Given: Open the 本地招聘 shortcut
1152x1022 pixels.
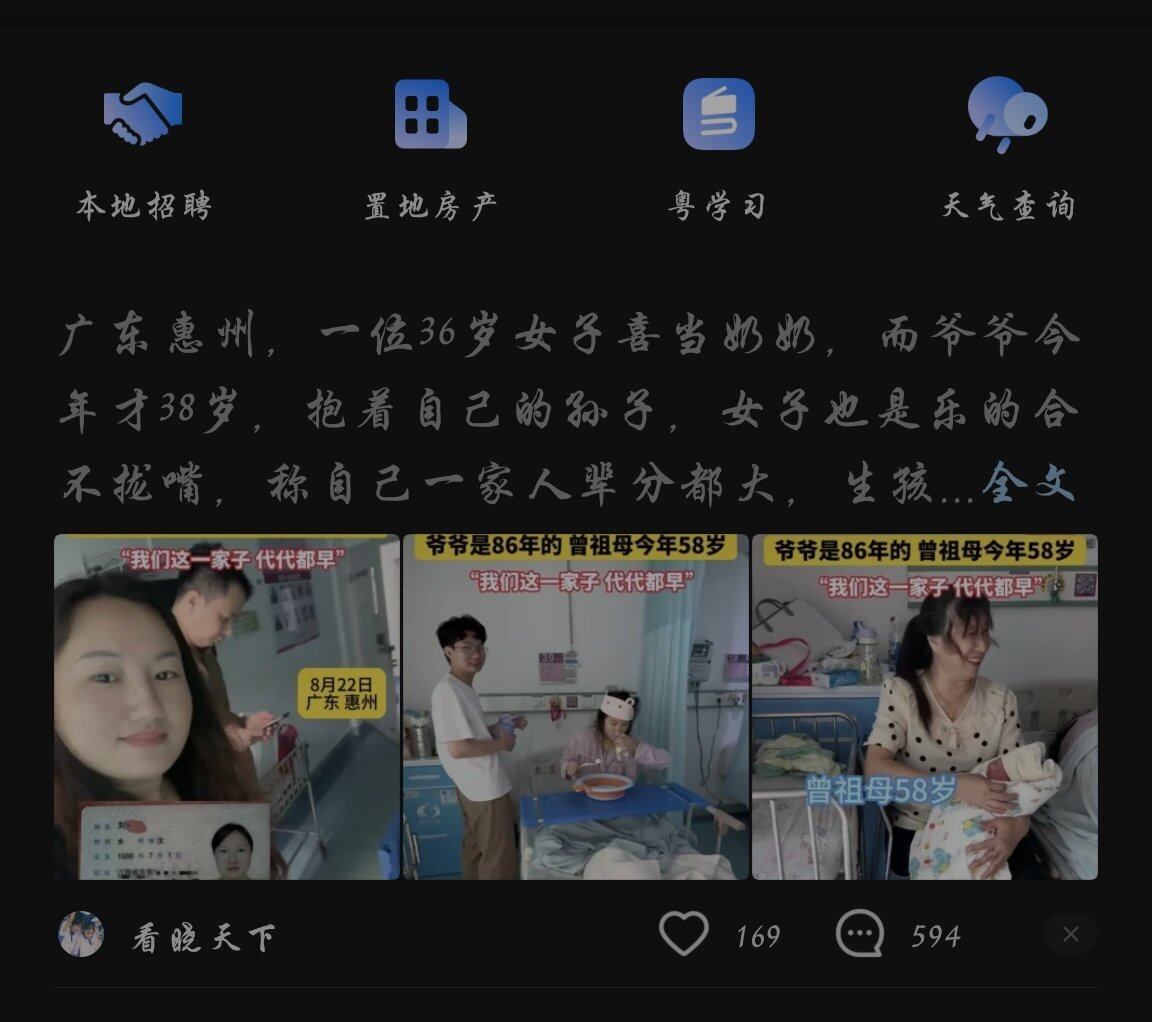Looking at the screenshot, I should point(143,147).
